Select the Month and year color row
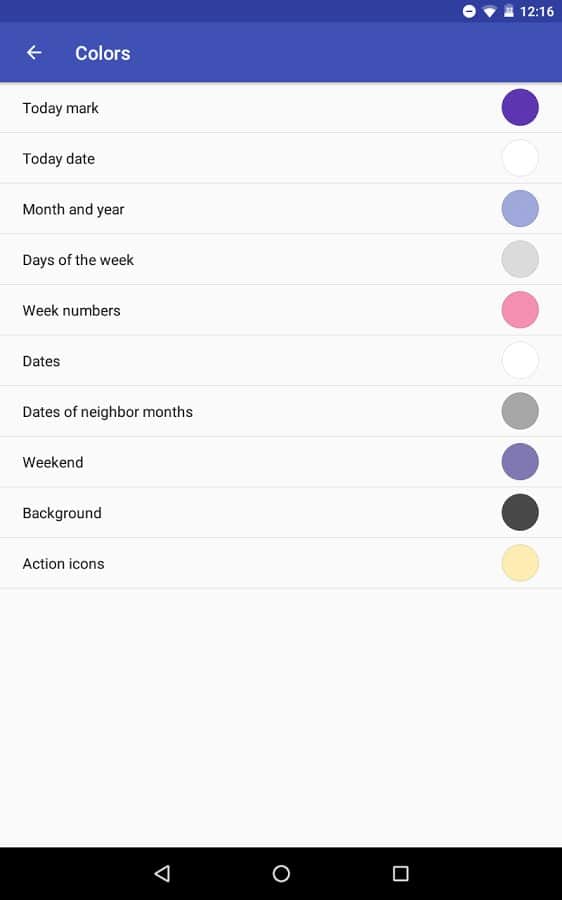Viewport: 562px width, 900px height. click(281, 209)
